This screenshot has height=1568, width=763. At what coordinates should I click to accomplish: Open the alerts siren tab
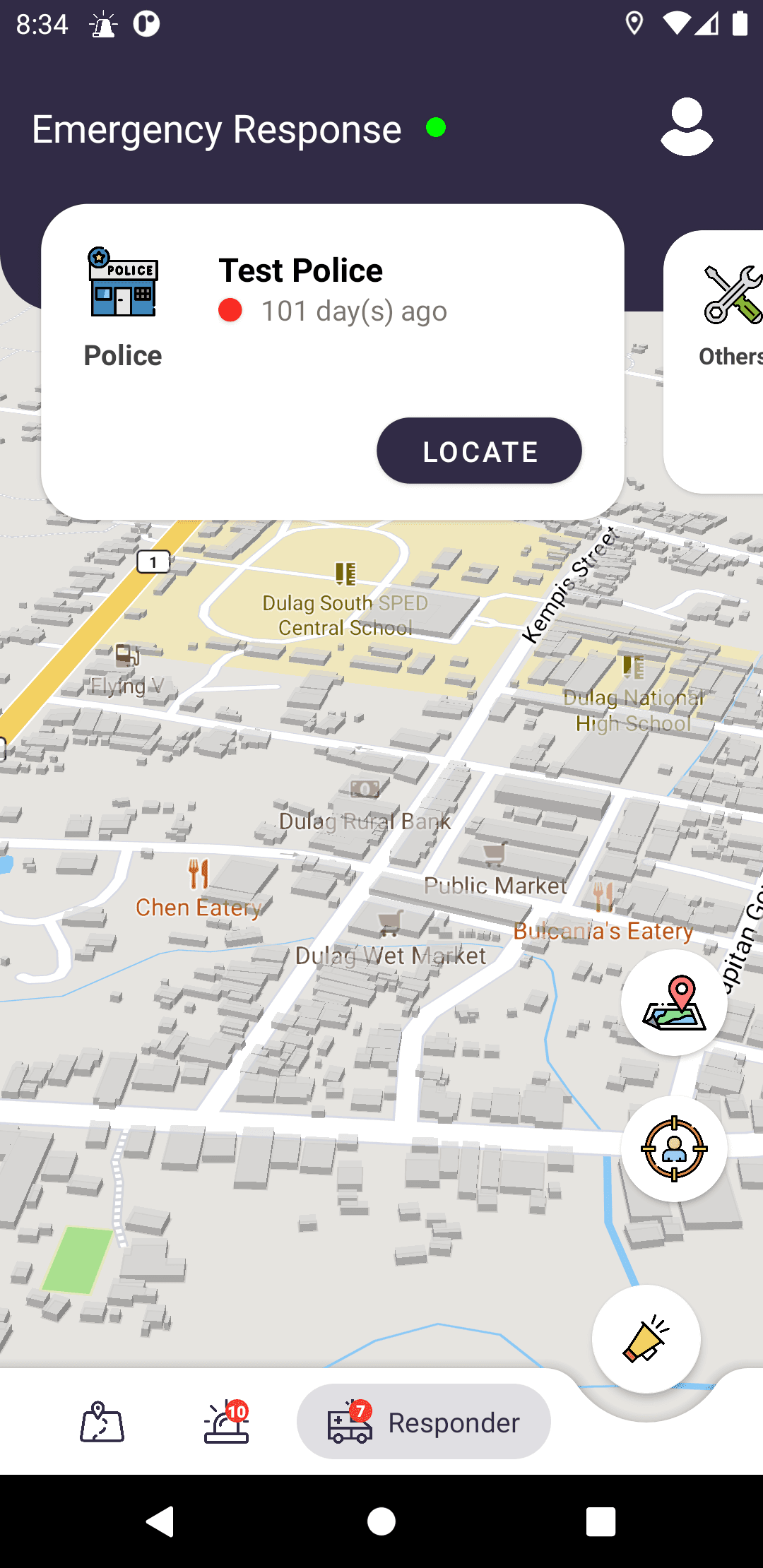point(226,1422)
